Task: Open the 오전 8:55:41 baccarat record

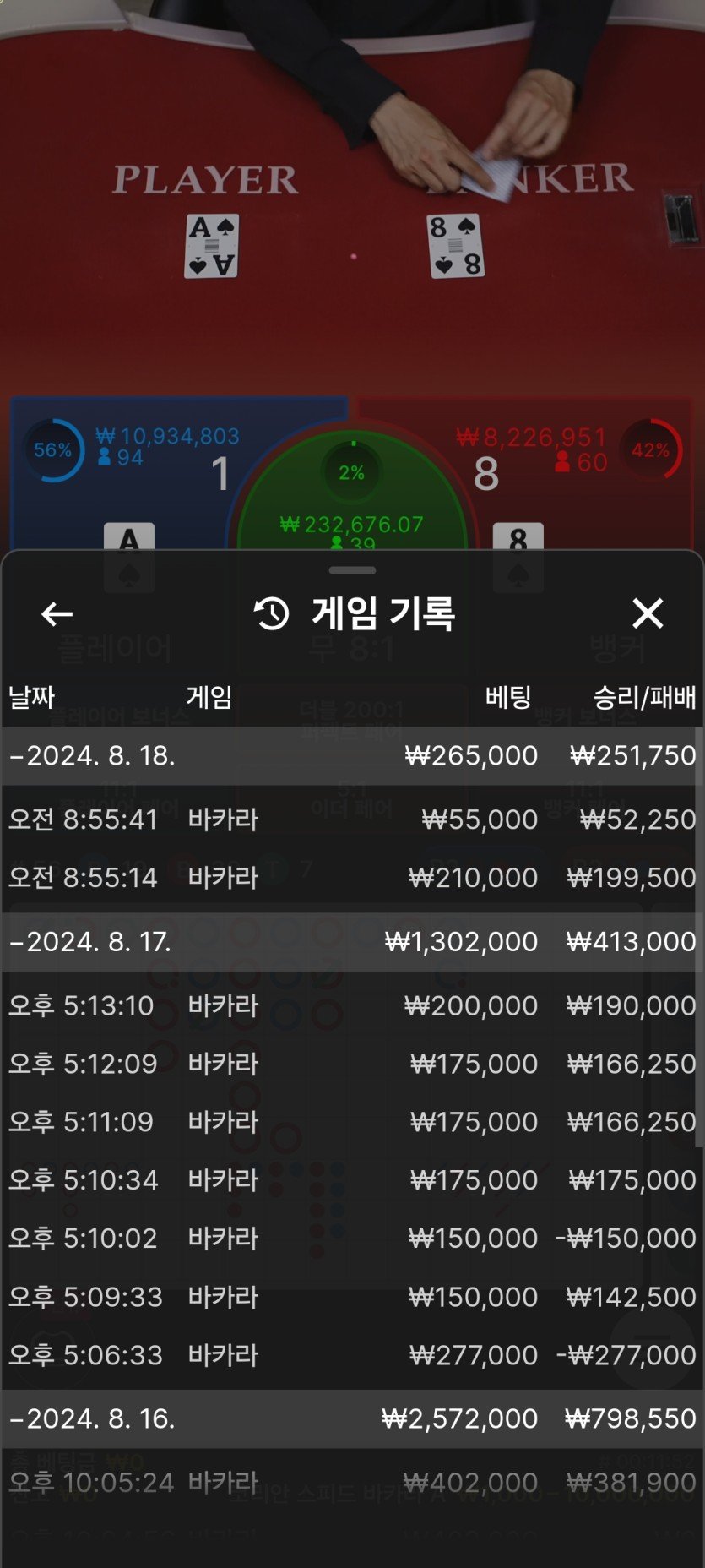Action: pos(352,819)
